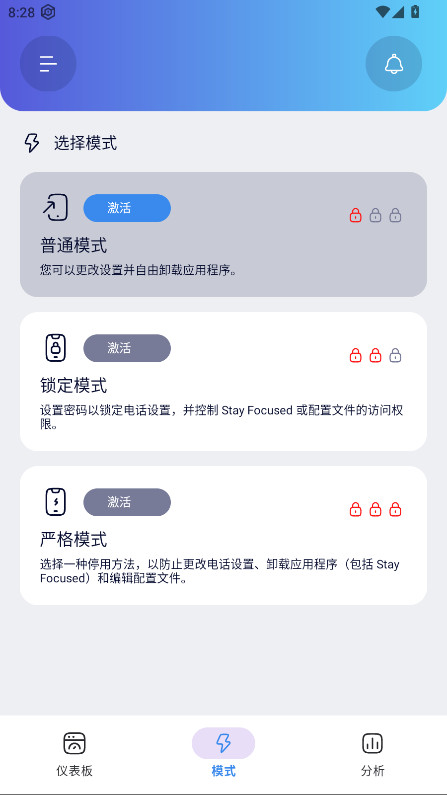Activate 严格模式 via its 激活 button
Image resolution: width=447 pixels, height=795 pixels.
[x=127, y=502]
